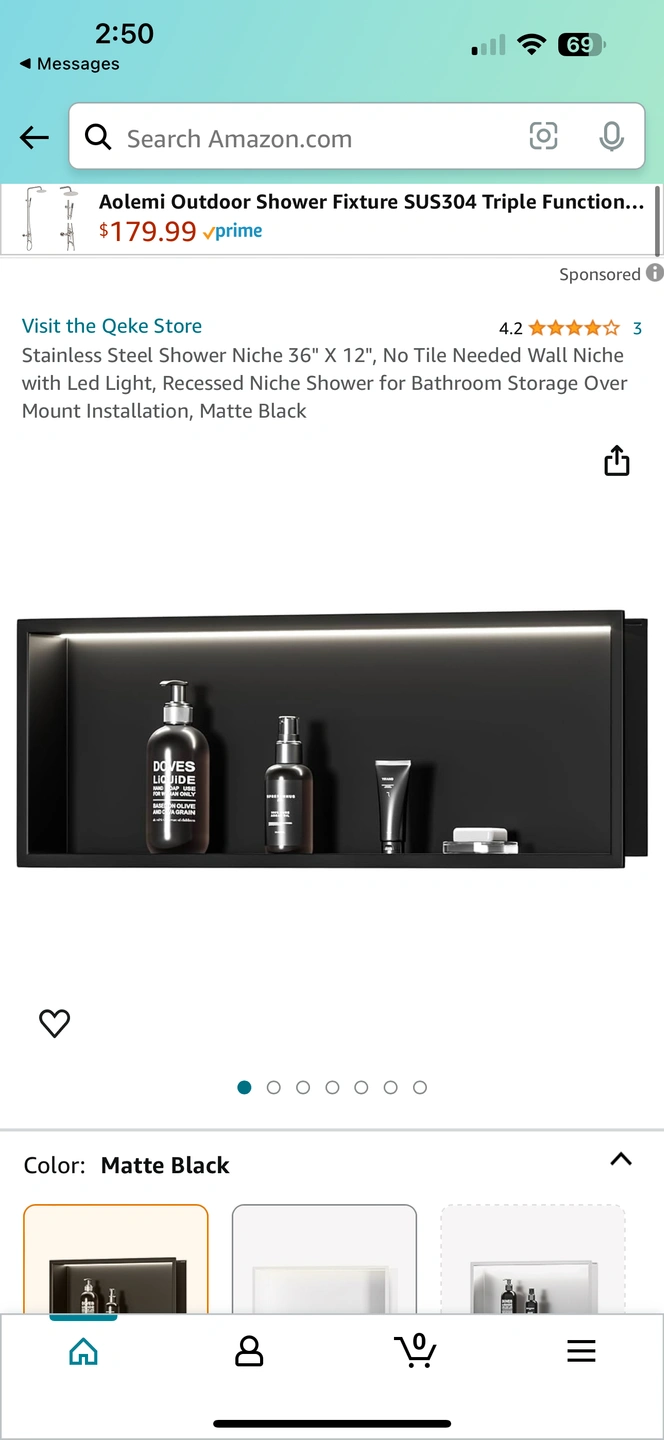This screenshot has height=1440, width=664.
Task: Switch to the Home tab
Action: [83, 1352]
